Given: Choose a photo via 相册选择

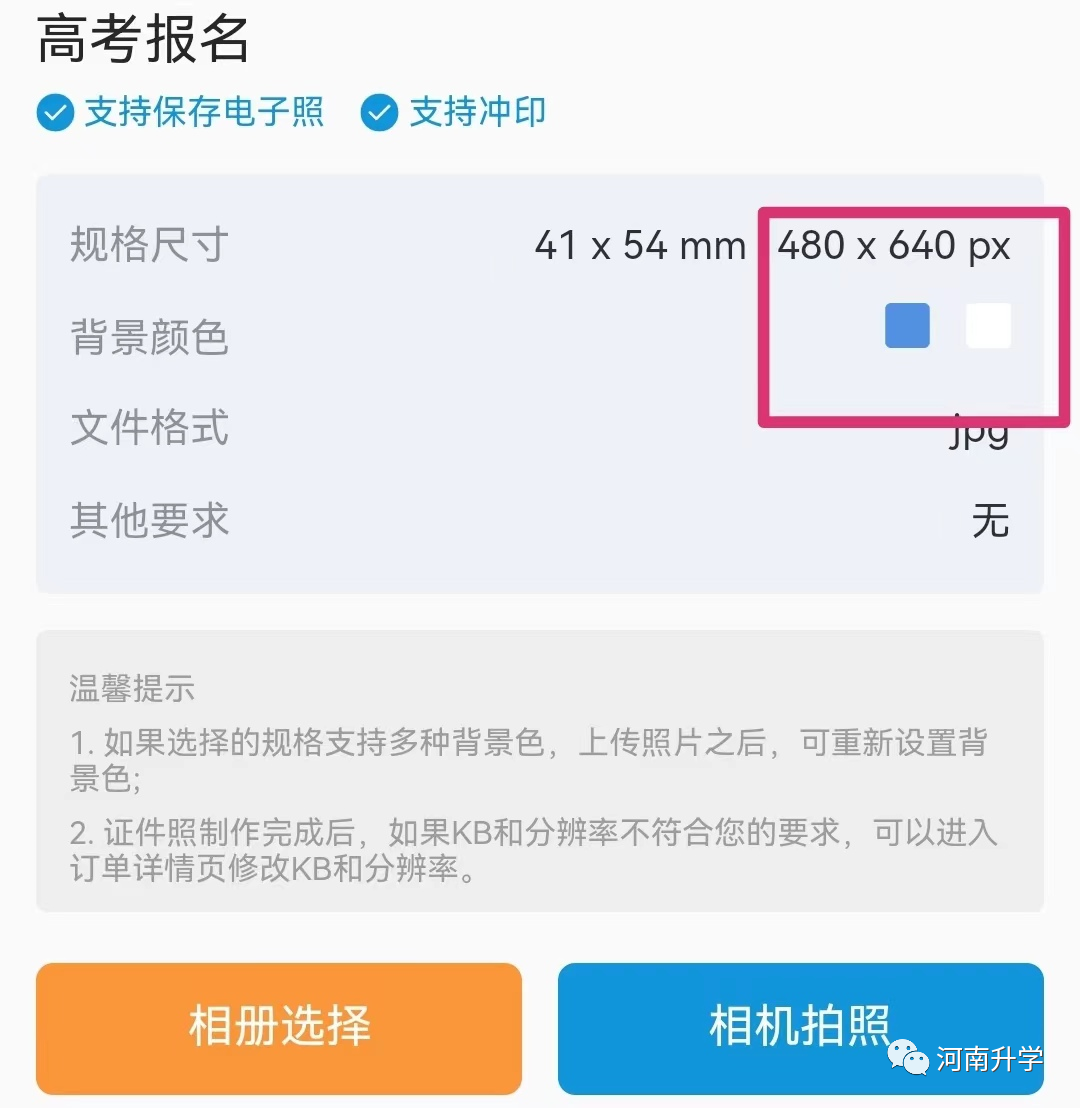Looking at the screenshot, I should click(x=279, y=1027).
